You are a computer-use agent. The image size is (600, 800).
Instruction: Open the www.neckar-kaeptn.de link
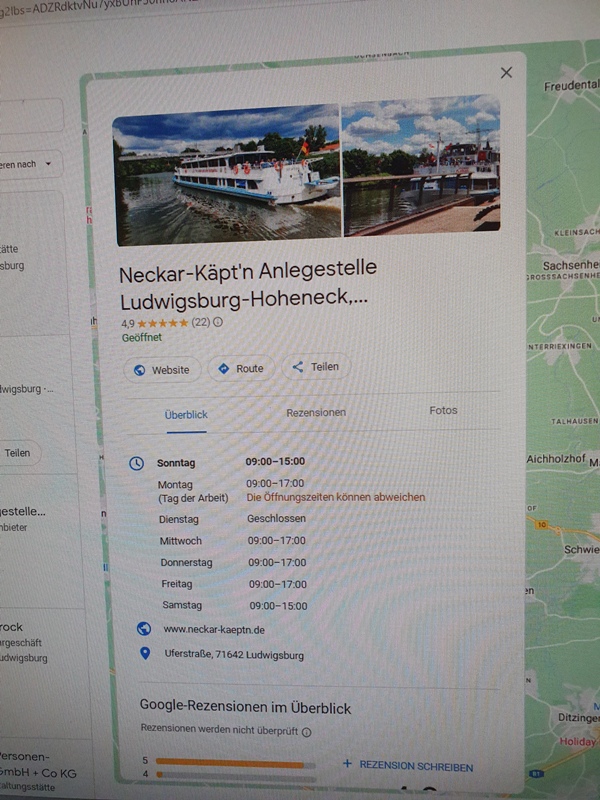click(x=213, y=630)
